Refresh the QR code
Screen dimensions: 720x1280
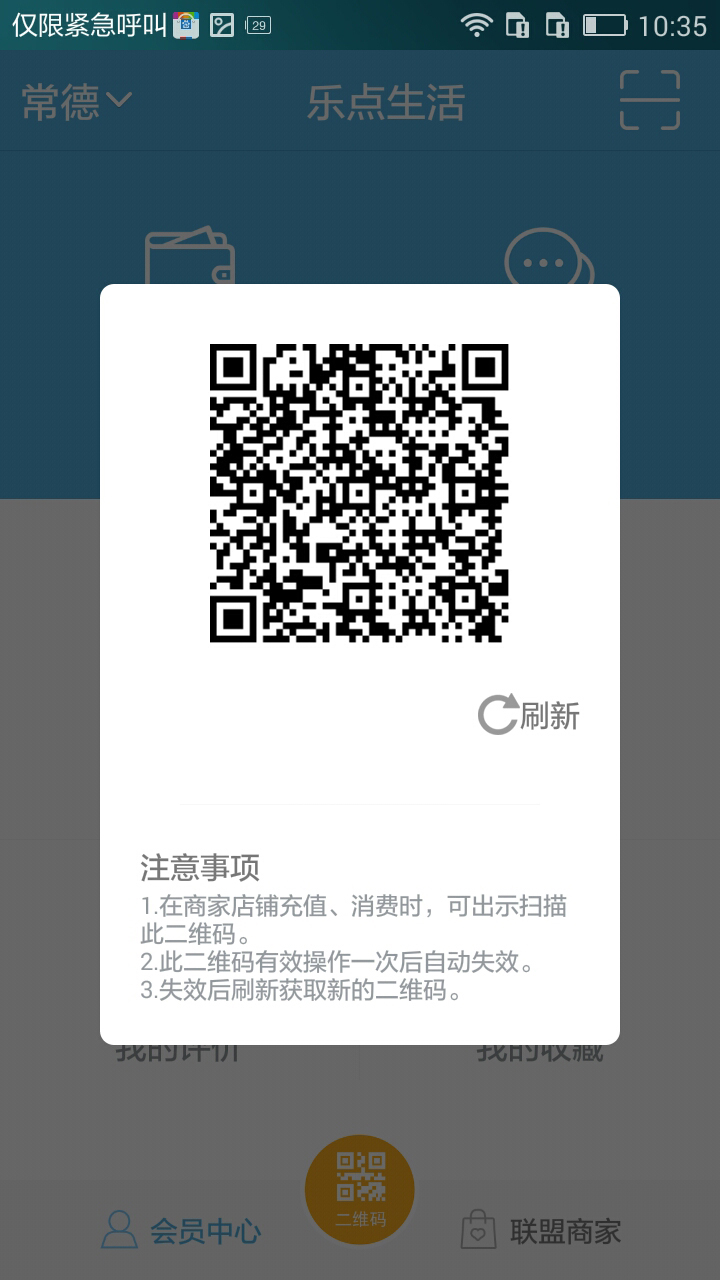click(529, 714)
